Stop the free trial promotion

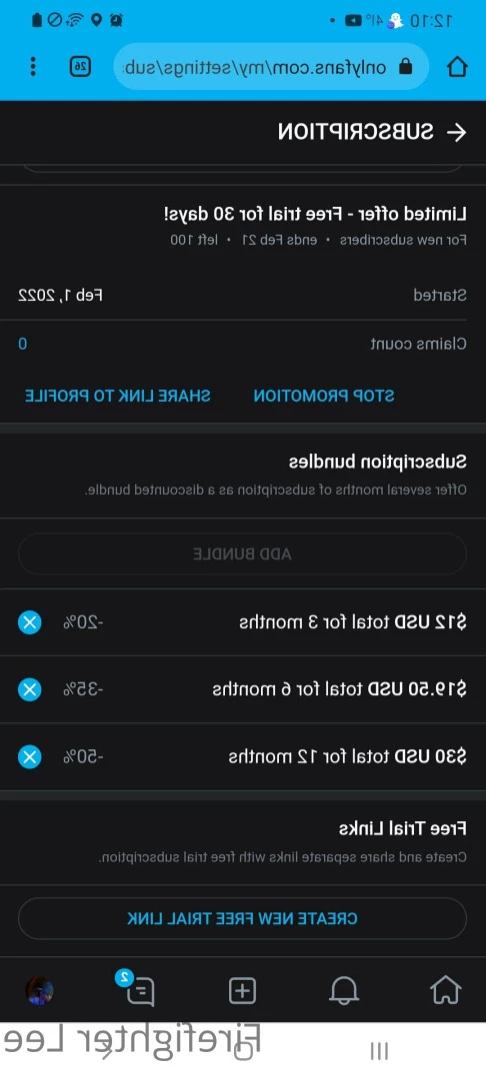tap(324, 396)
